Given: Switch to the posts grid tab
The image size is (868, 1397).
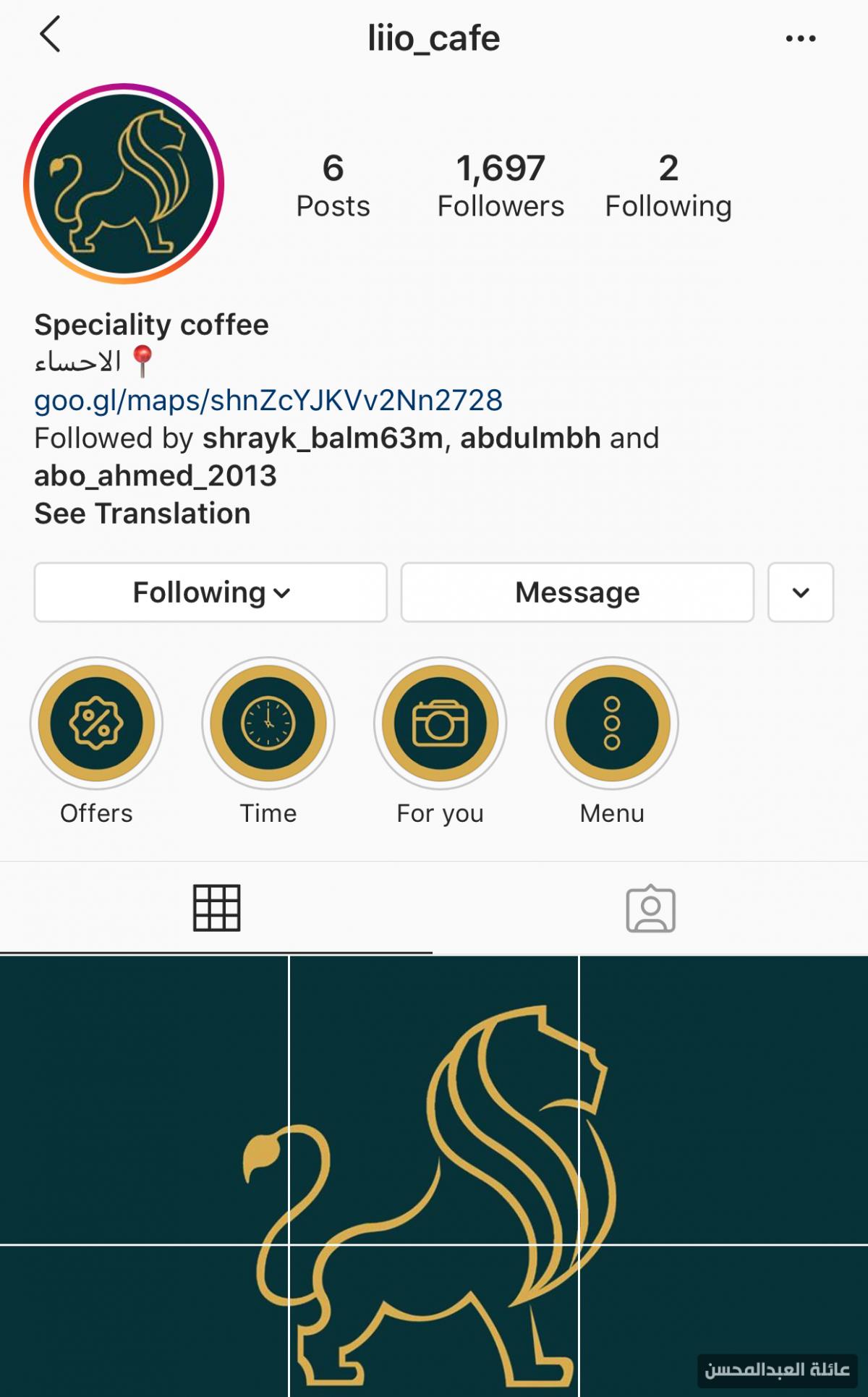Looking at the screenshot, I should point(216,908).
